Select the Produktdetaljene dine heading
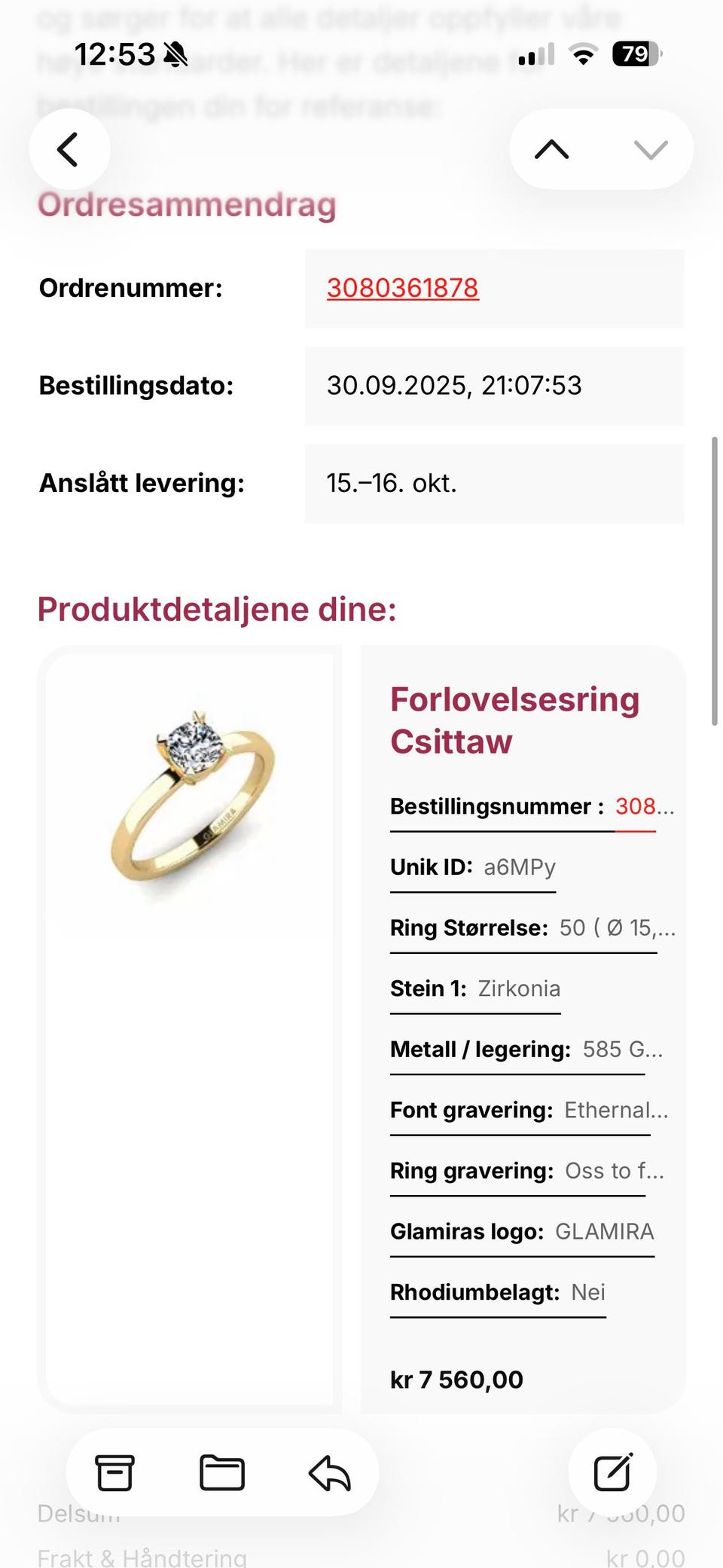723x1568 pixels. [x=218, y=609]
